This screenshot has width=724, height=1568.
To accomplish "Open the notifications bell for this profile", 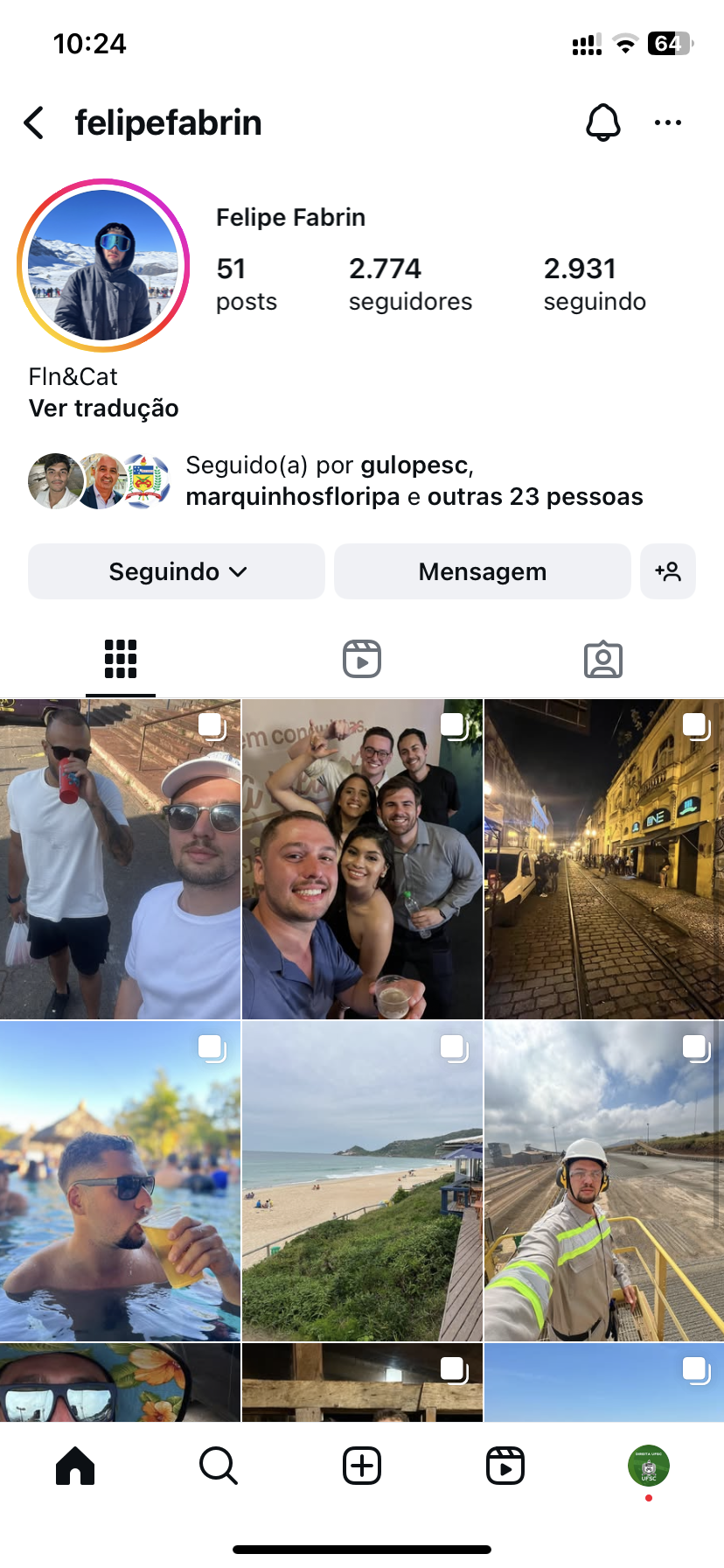I will 602,123.
